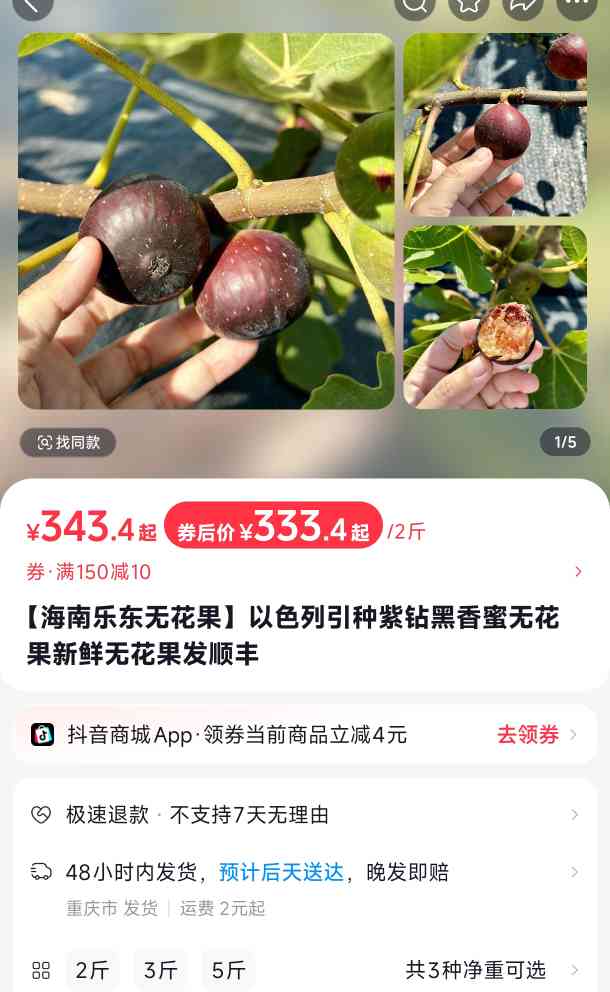This screenshot has width=610, height=992.
Task: Pick the 5斤 weight option
Action: (228, 970)
